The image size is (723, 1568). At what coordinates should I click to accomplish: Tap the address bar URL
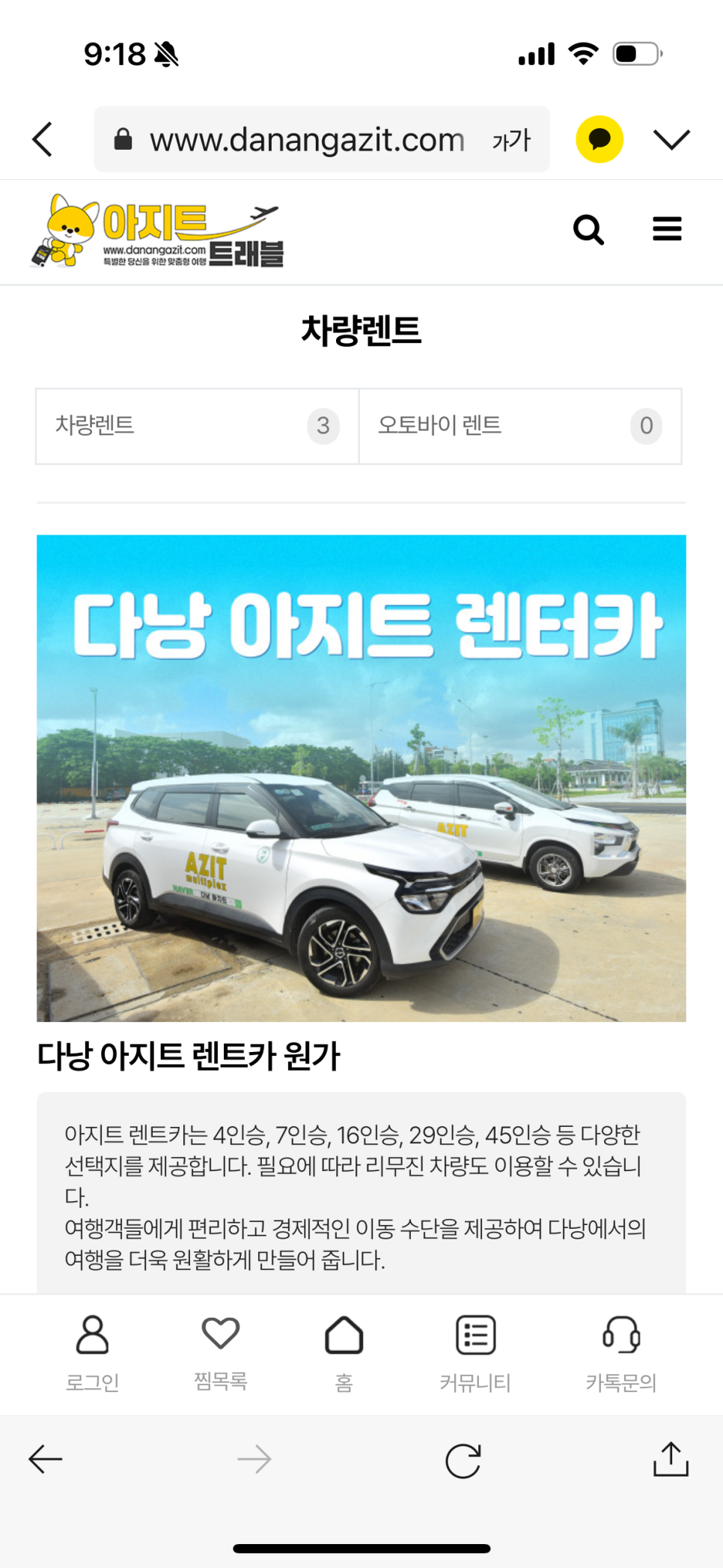tap(307, 140)
